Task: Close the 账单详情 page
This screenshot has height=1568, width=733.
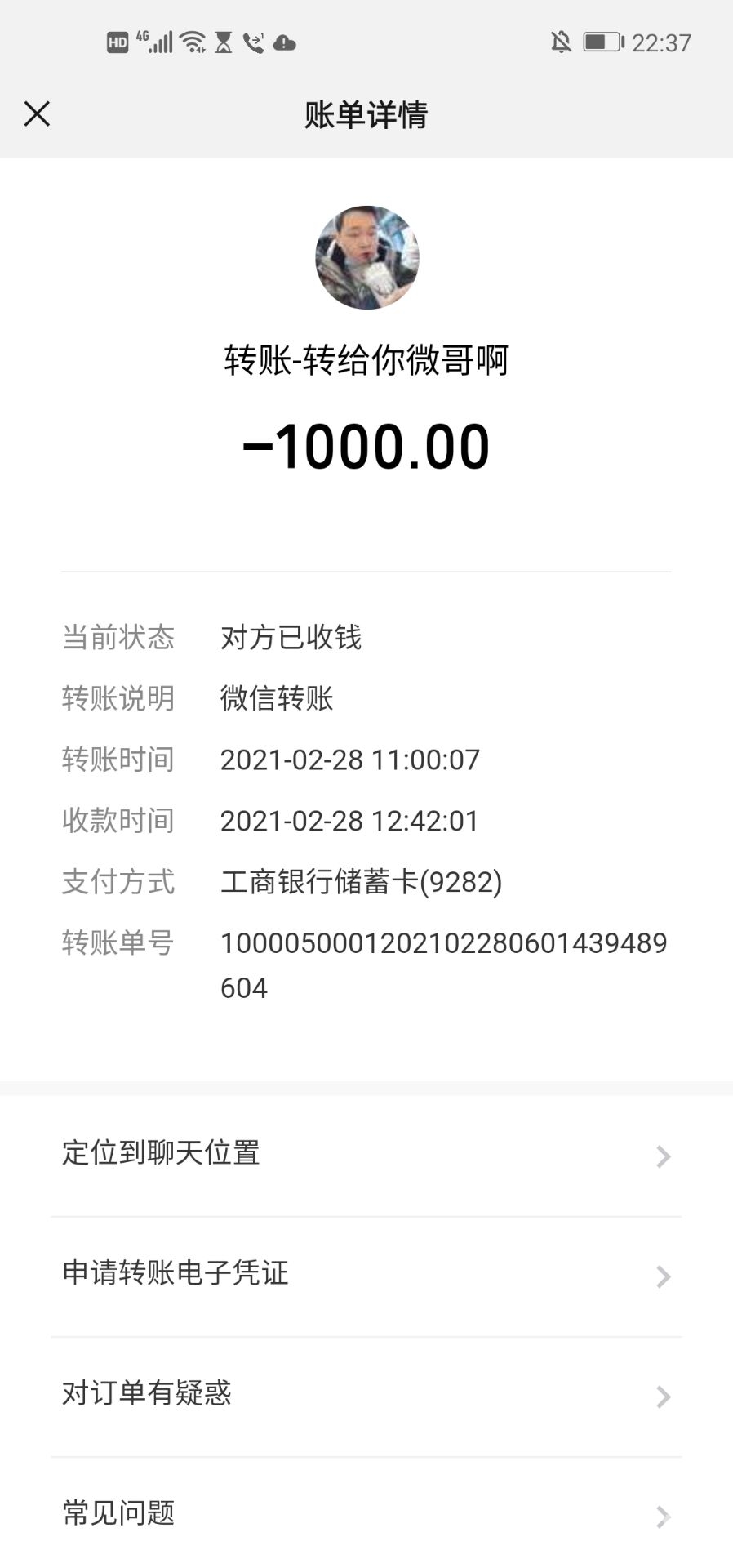Action: point(38,114)
